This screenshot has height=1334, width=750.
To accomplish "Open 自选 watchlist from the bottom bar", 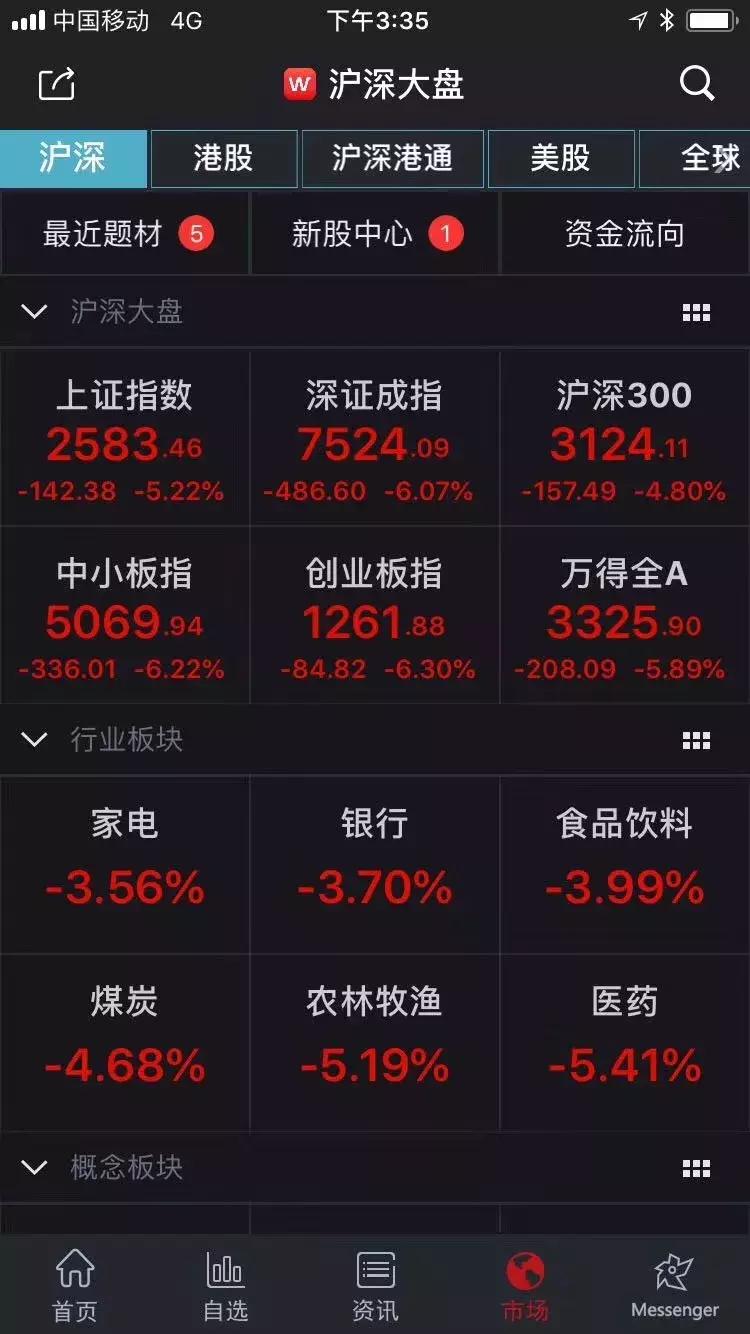I will [225, 1285].
